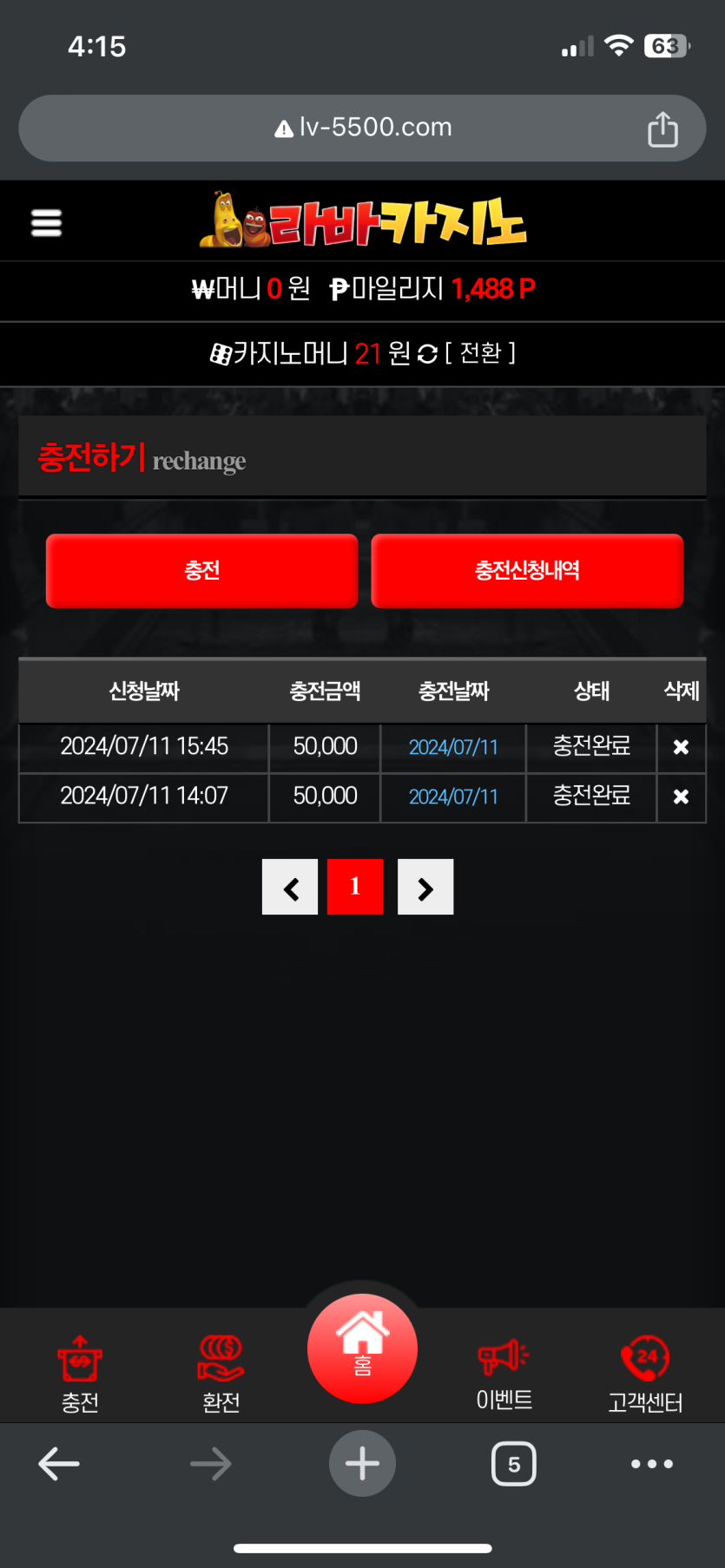The width and height of the screenshot is (725, 1568).
Task: Delete the 14:07 recharge record
Action: click(x=681, y=797)
